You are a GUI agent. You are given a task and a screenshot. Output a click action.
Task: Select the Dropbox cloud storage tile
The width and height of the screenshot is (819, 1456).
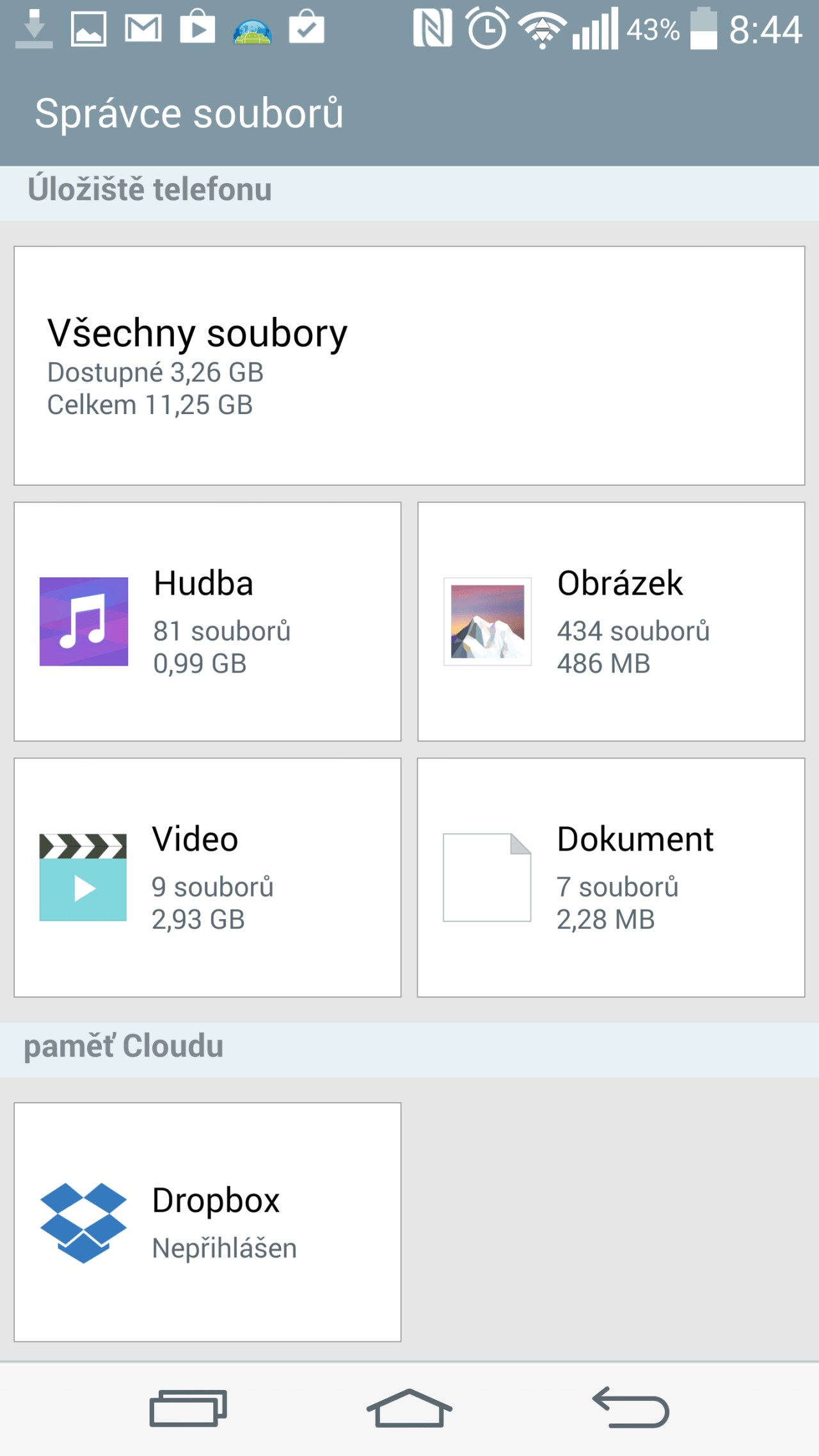click(x=207, y=1222)
